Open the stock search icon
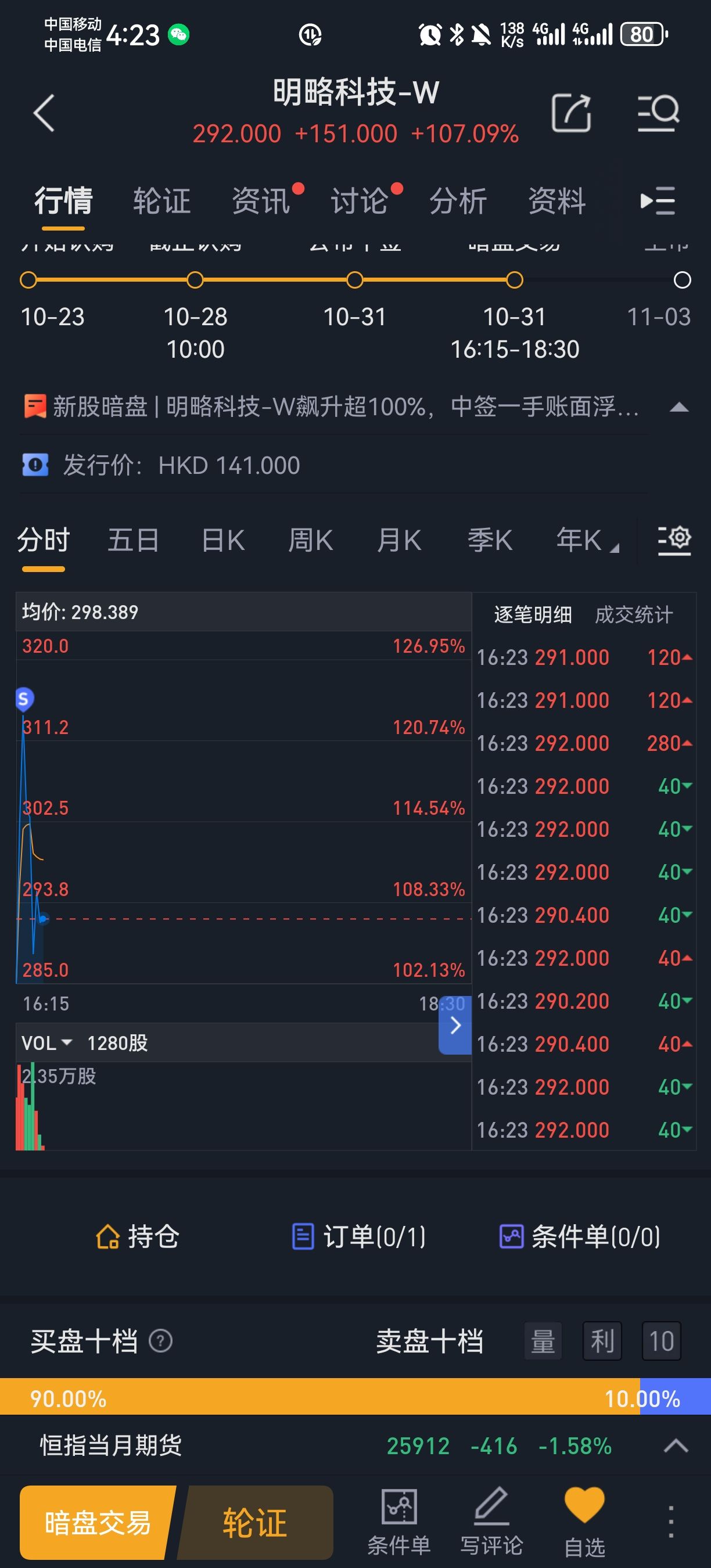 click(659, 113)
